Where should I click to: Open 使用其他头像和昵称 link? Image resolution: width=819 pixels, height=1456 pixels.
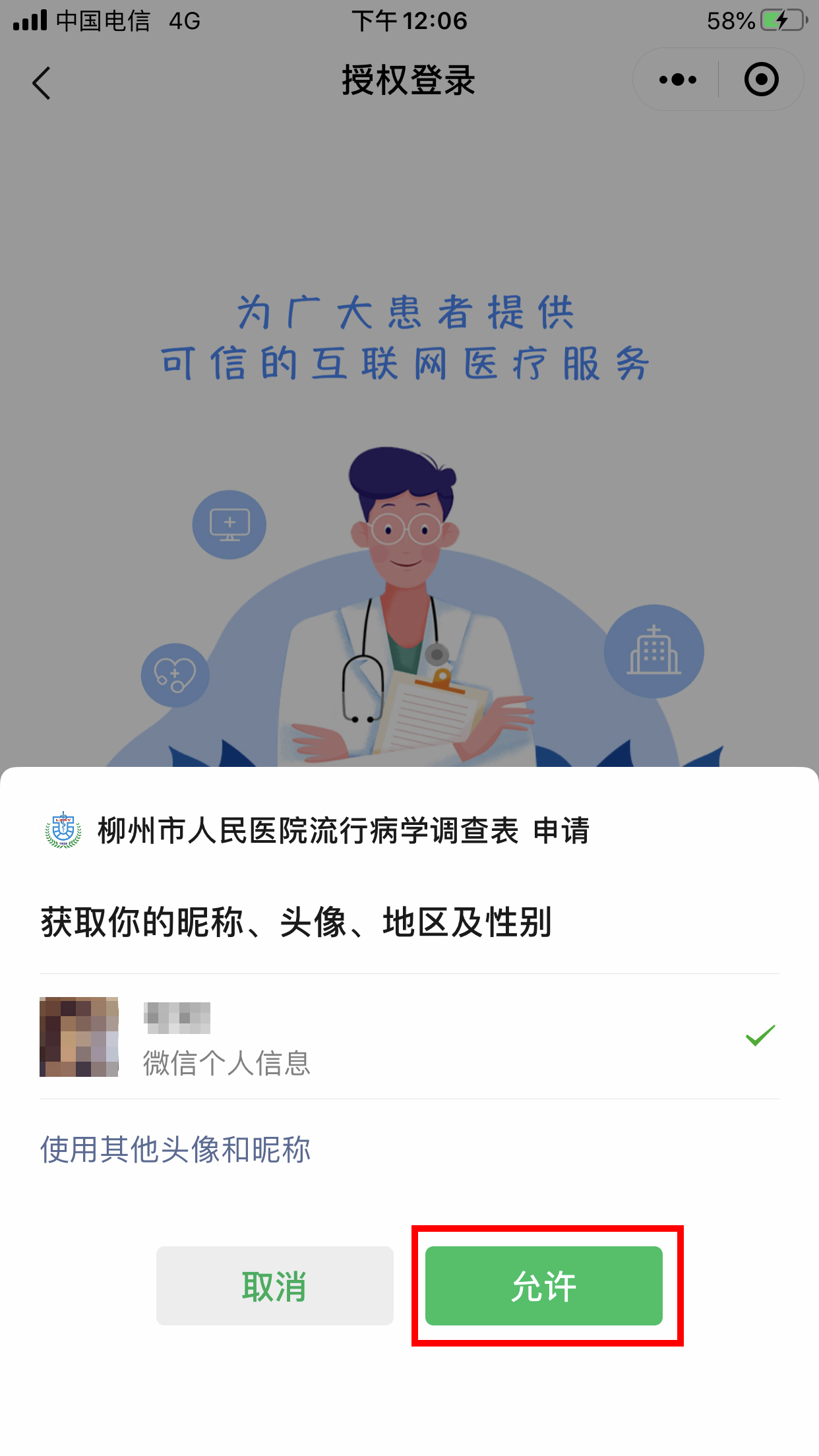point(175,1149)
